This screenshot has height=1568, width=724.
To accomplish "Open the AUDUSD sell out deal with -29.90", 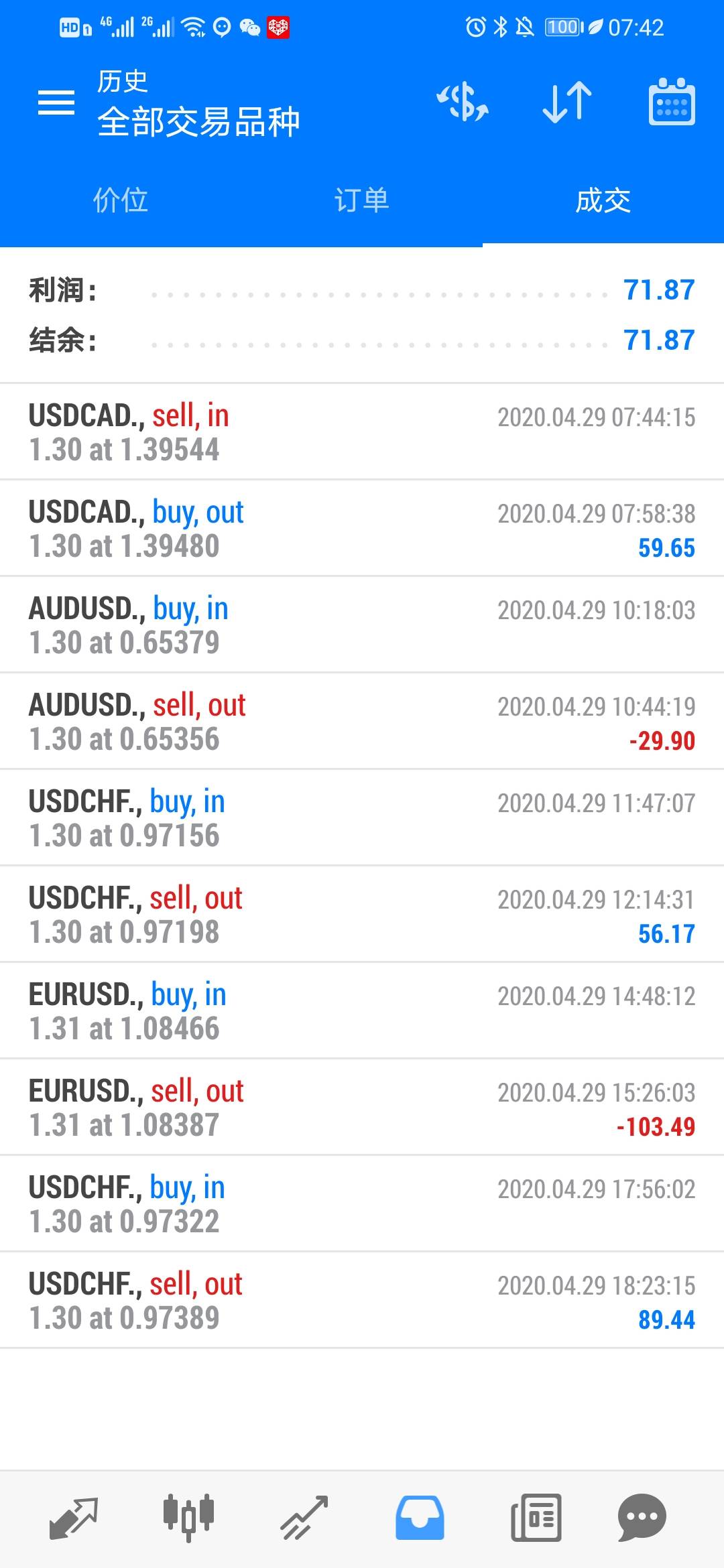I will point(362,722).
